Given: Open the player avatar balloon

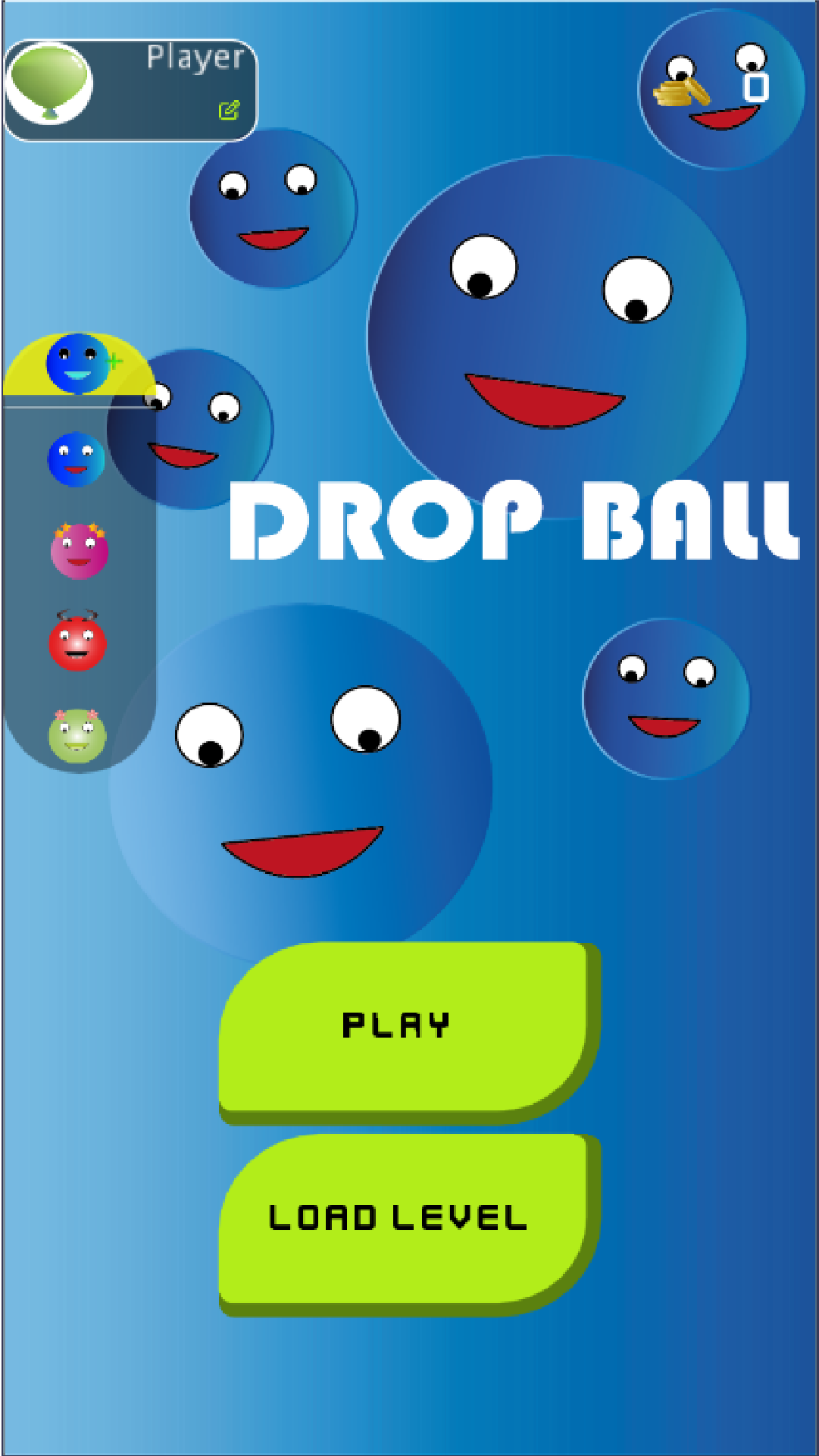Looking at the screenshot, I should coord(49,83).
